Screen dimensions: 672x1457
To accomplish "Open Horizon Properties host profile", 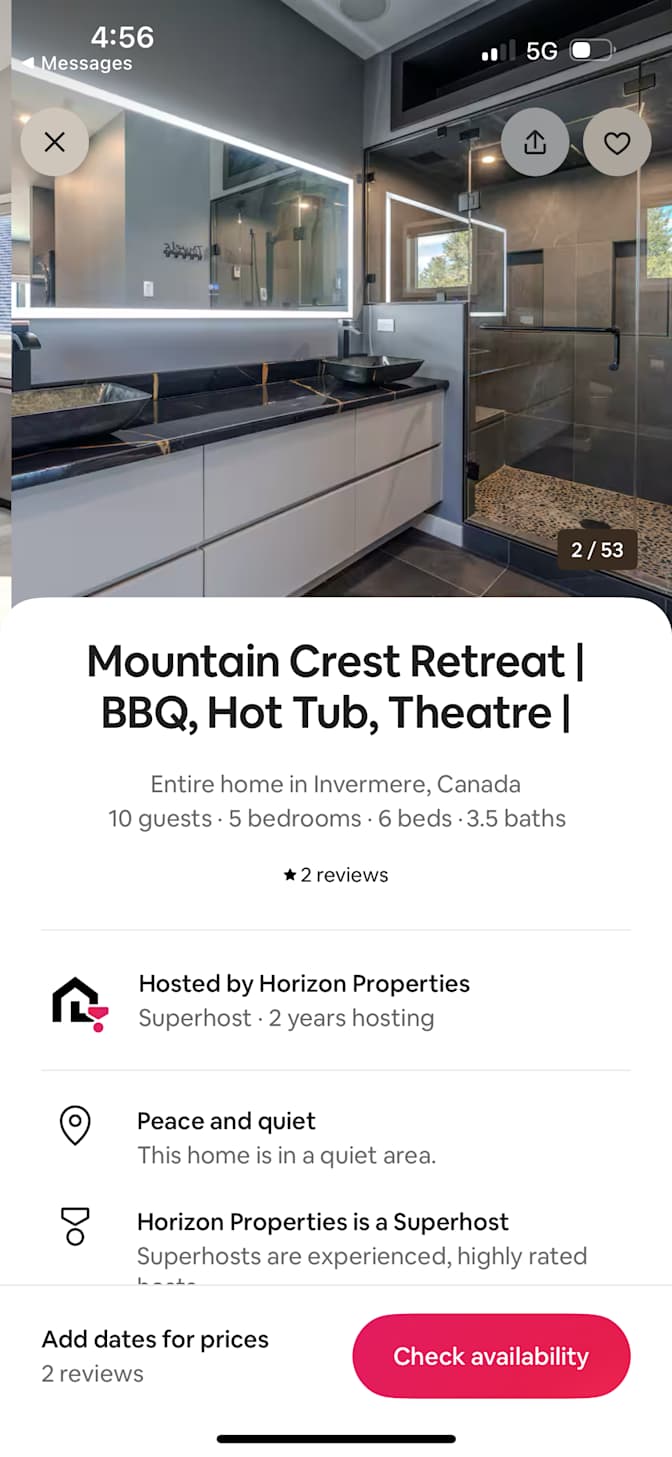I will 304,1000.
